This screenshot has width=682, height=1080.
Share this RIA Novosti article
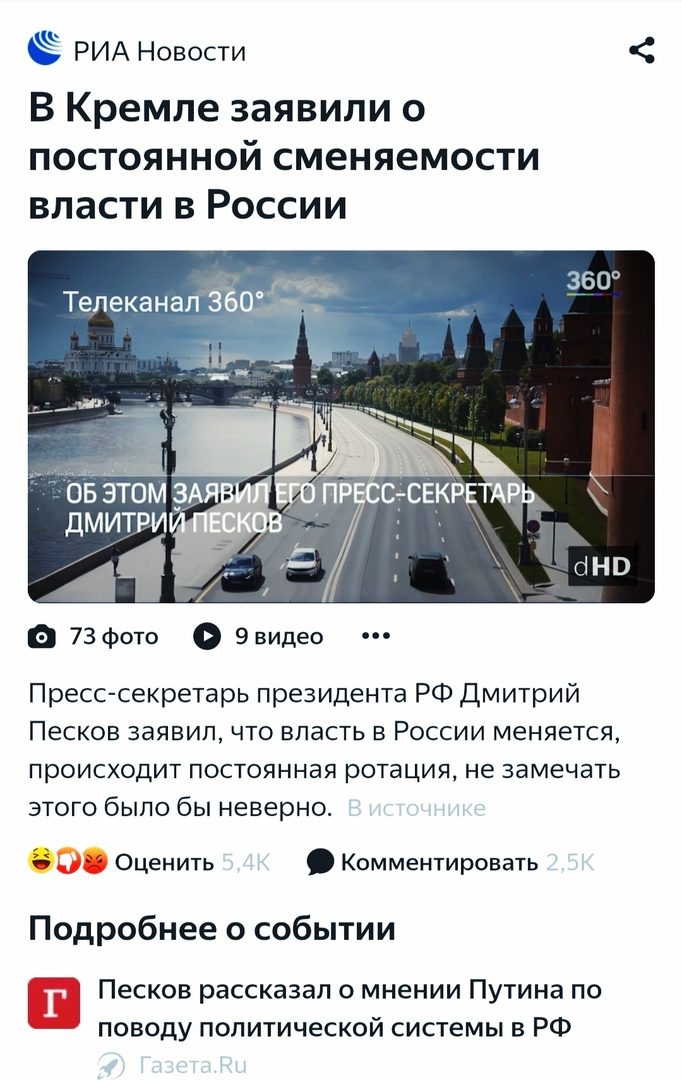pos(641,50)
